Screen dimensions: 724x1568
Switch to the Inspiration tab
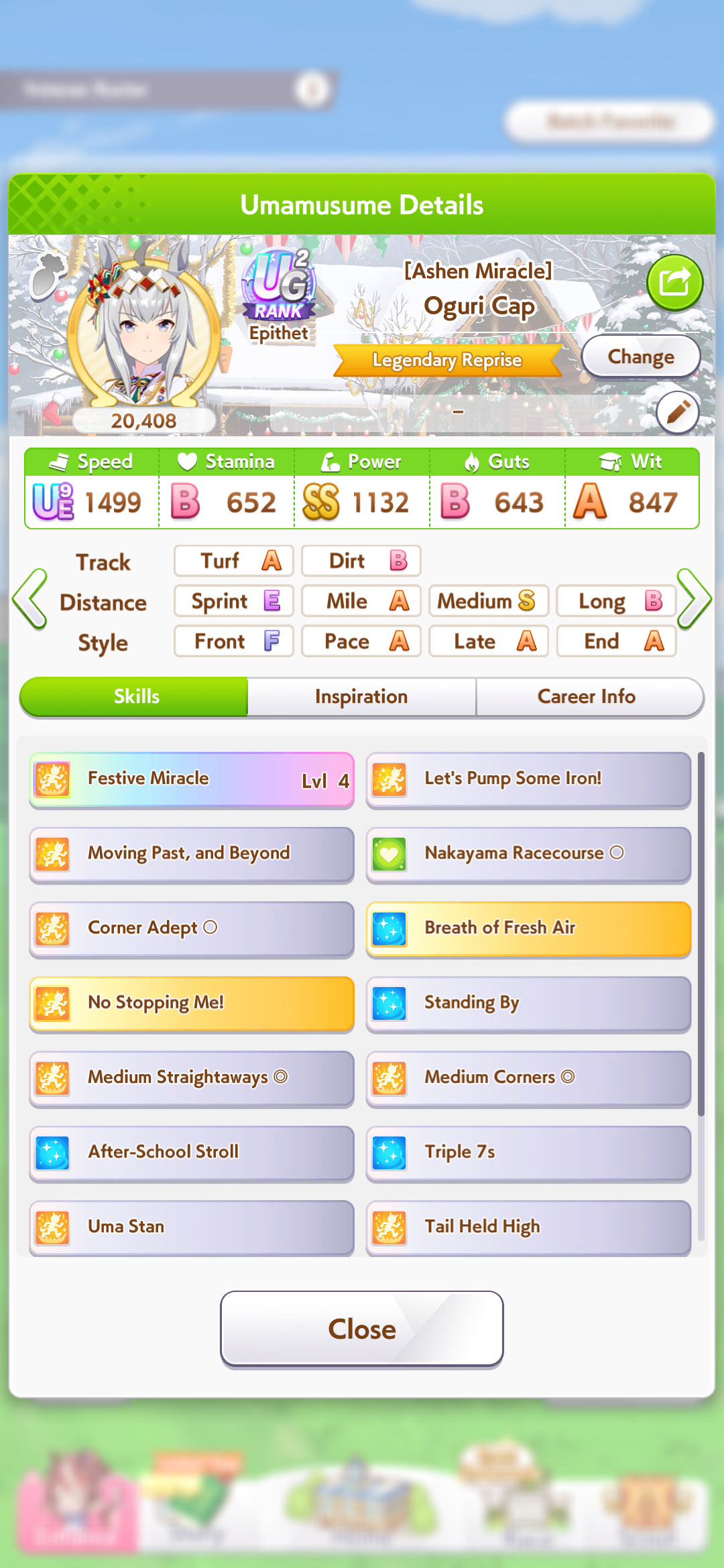coord(361,696)
